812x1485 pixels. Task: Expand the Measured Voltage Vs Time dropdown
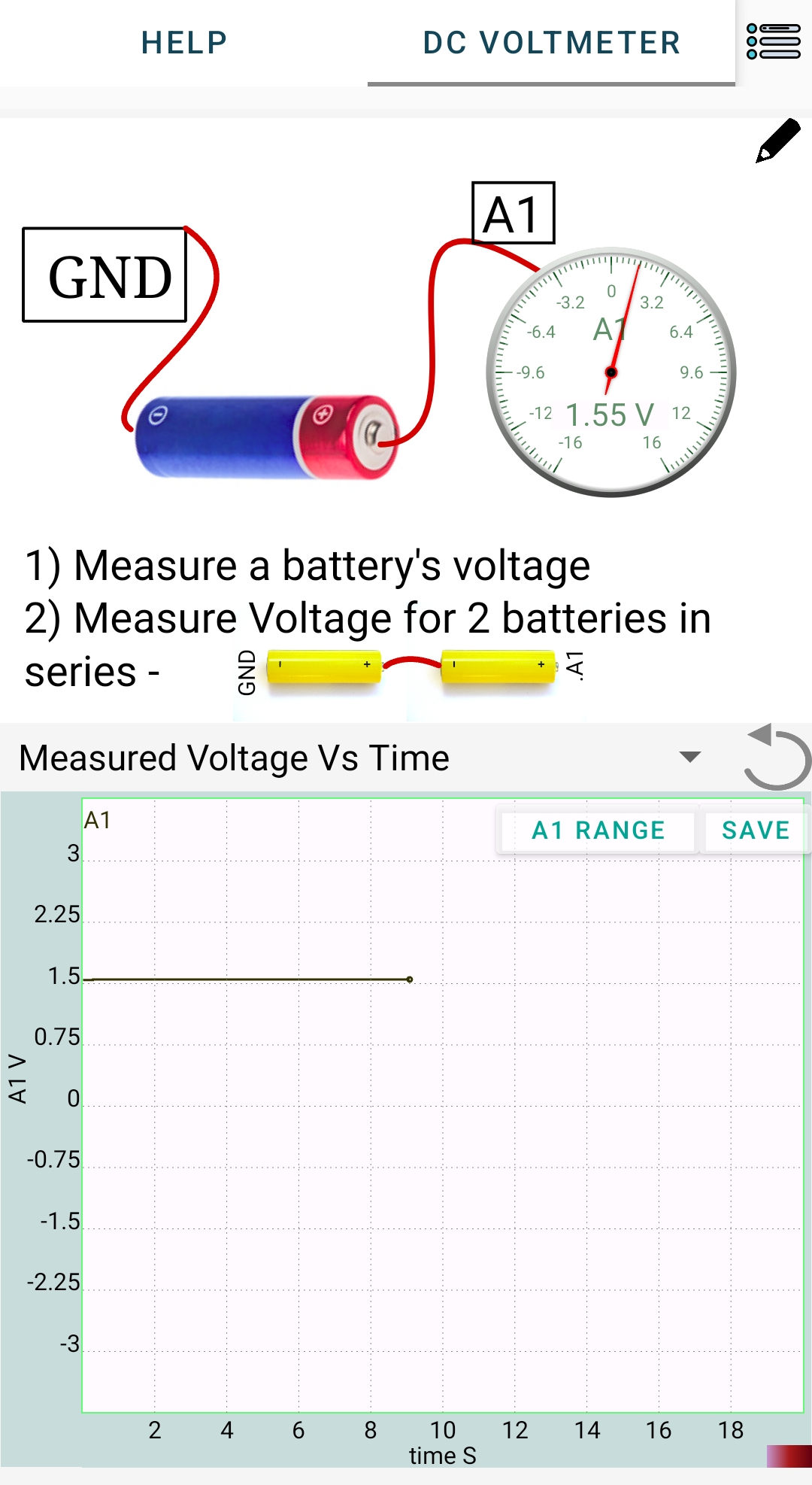[689, 757]
